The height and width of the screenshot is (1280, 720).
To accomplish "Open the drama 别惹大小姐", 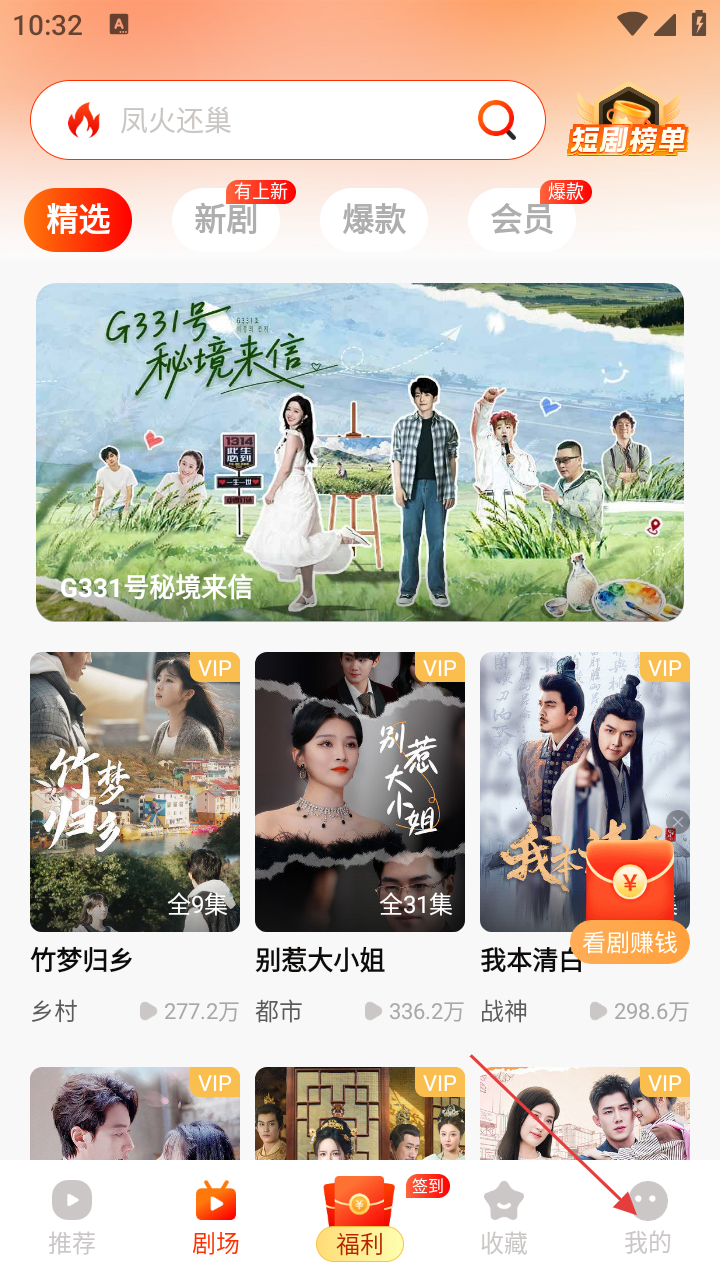I will coord(360,792).
